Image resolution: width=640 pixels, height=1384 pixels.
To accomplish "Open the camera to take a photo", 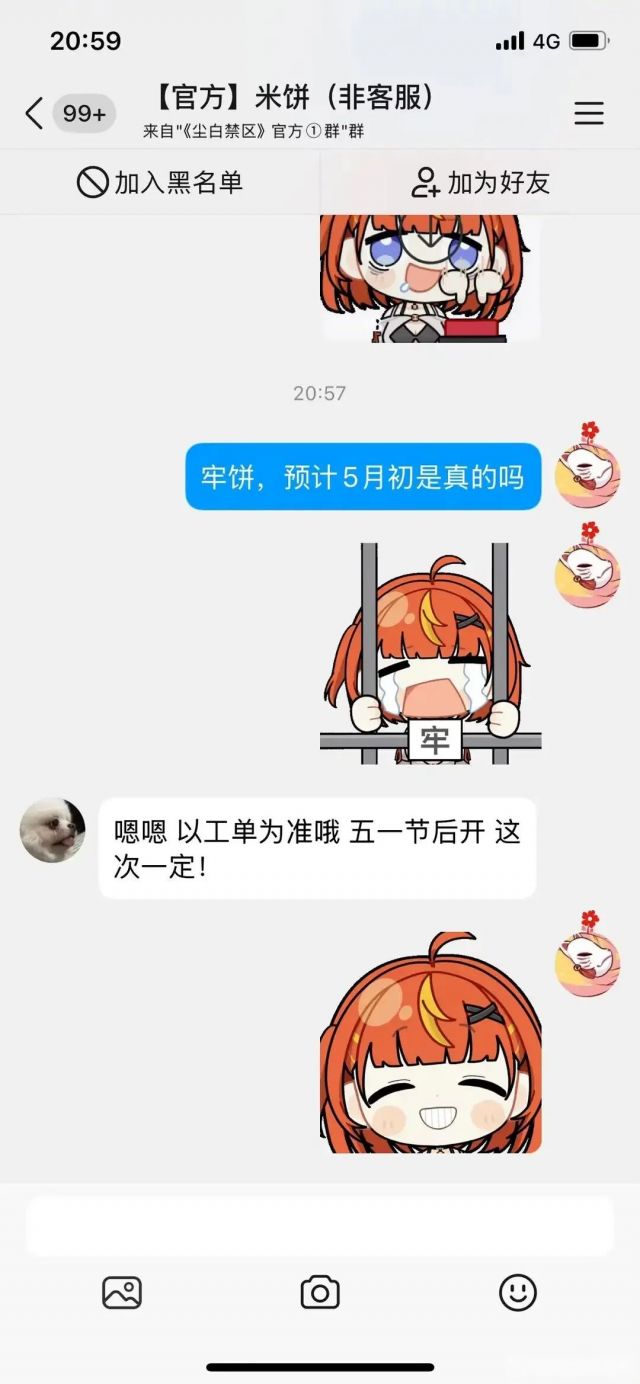I will (x=320, y=1293).
